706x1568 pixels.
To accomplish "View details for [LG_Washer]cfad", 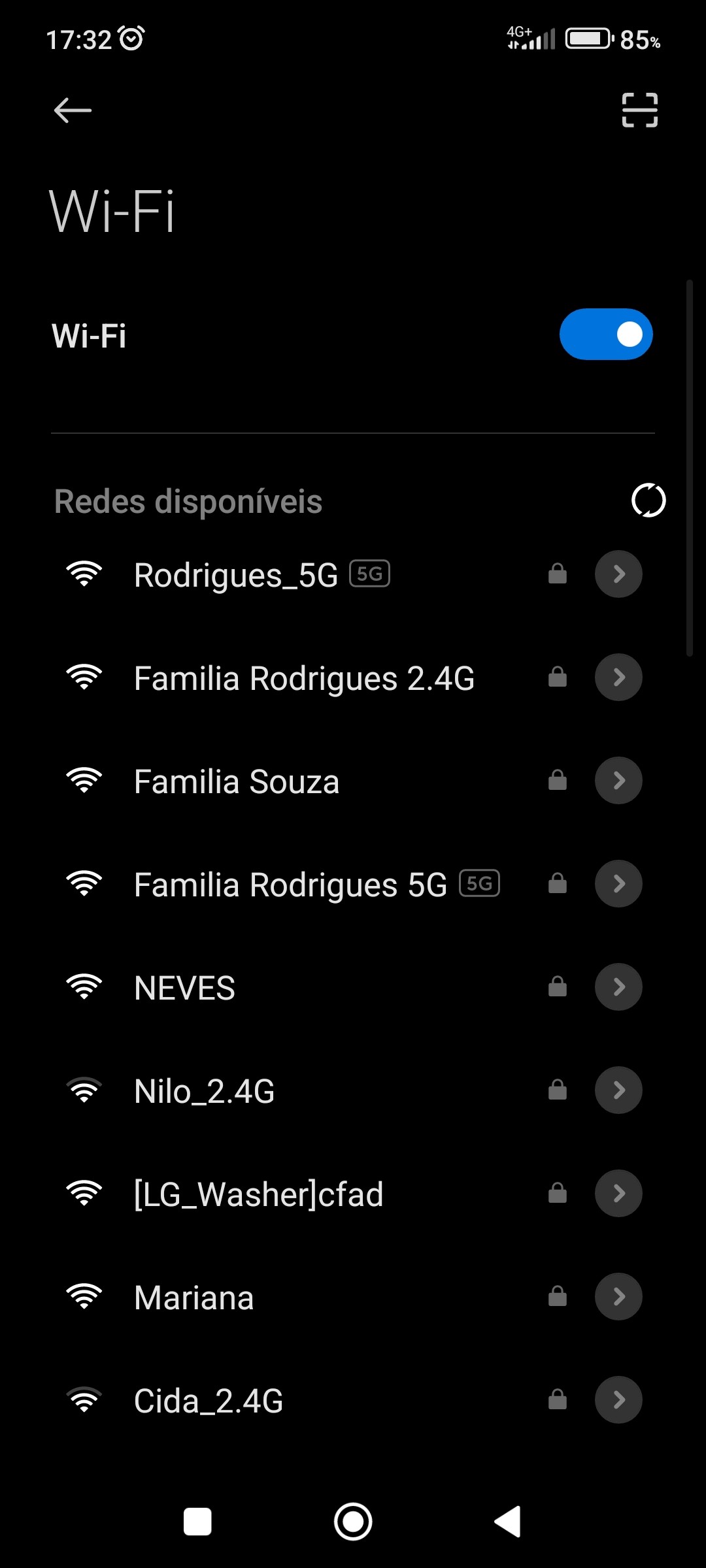I will pyautogui.click(x=618, y=1194).
